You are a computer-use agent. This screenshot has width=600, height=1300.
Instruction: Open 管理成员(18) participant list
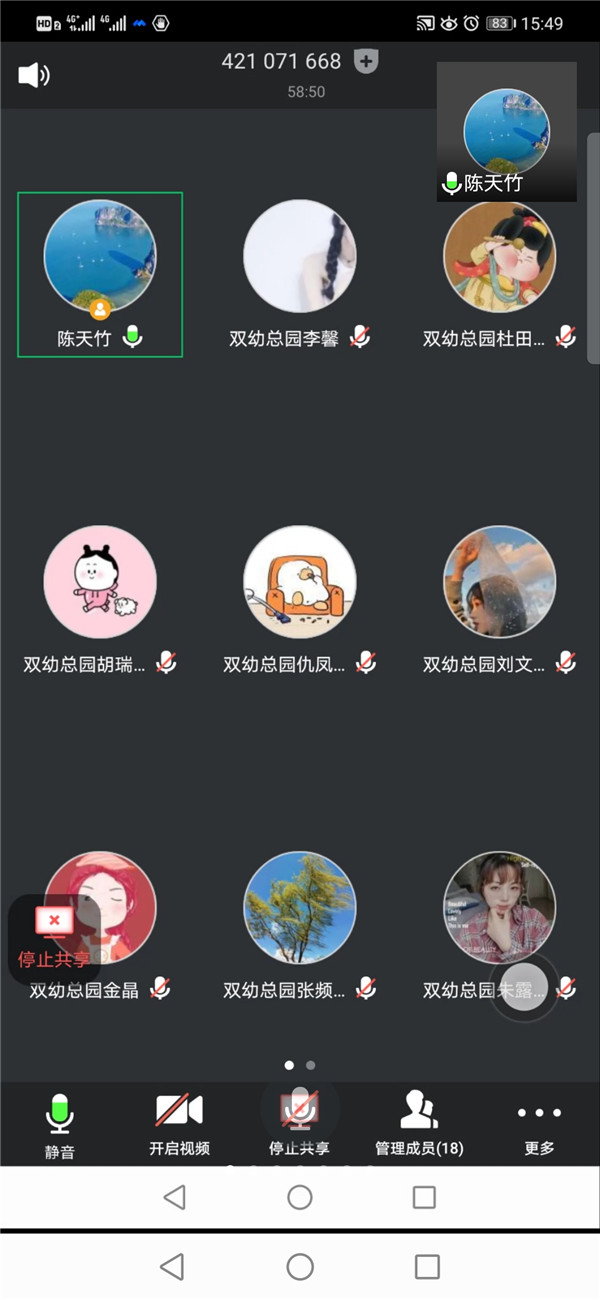tap(419, 1126)
